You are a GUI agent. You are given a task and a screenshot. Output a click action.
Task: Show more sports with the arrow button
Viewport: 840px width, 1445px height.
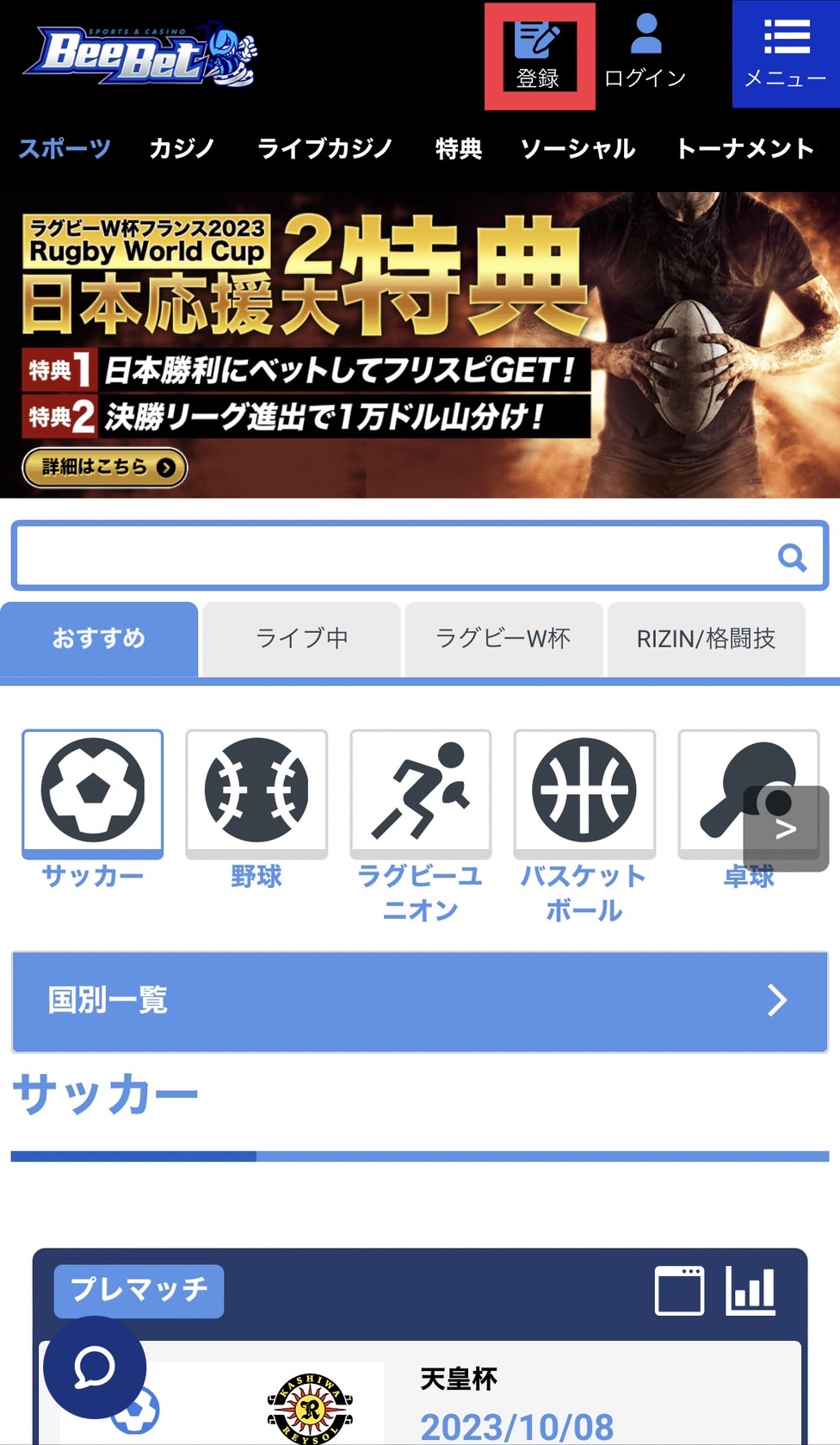[x=786, y=828]
